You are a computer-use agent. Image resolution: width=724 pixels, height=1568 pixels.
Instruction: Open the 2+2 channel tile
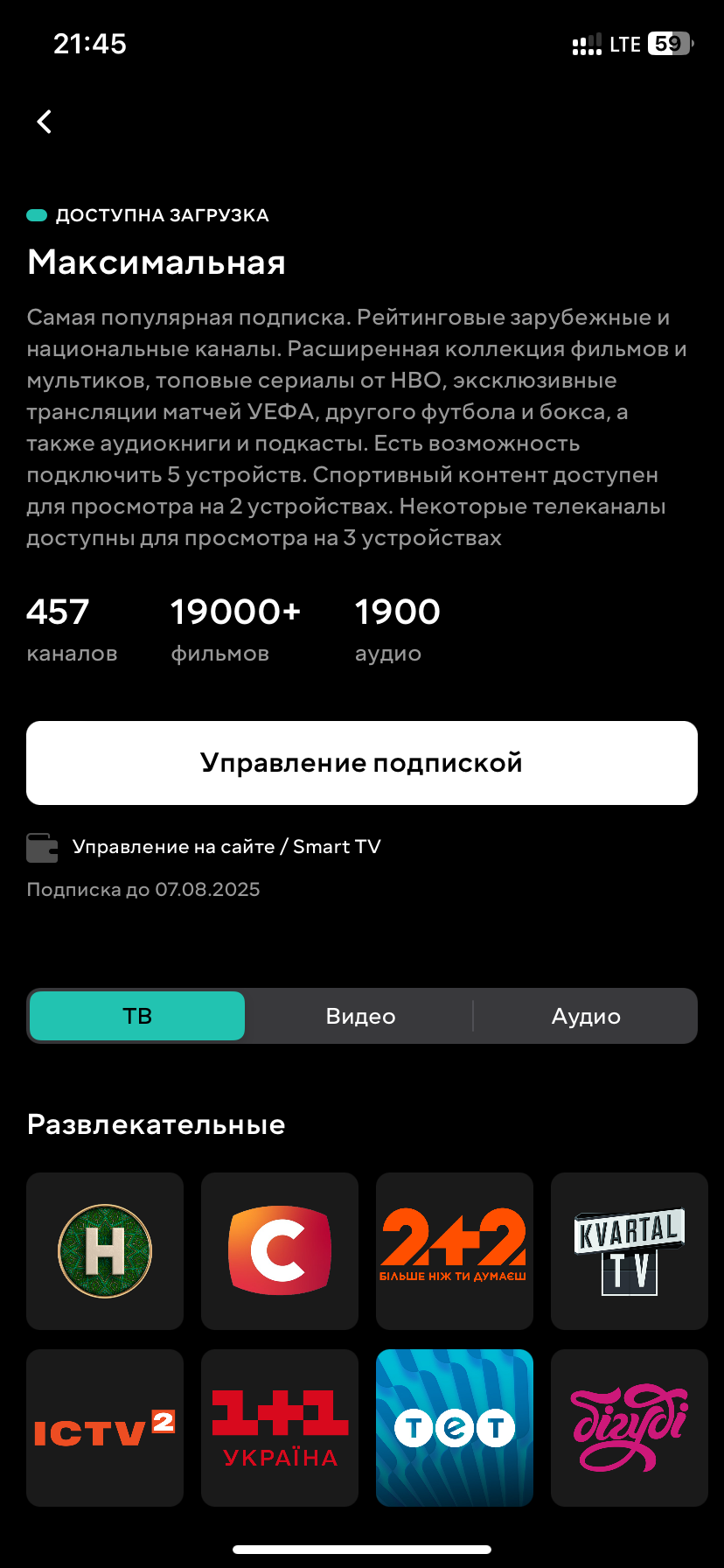click(x=455, y=1251)
